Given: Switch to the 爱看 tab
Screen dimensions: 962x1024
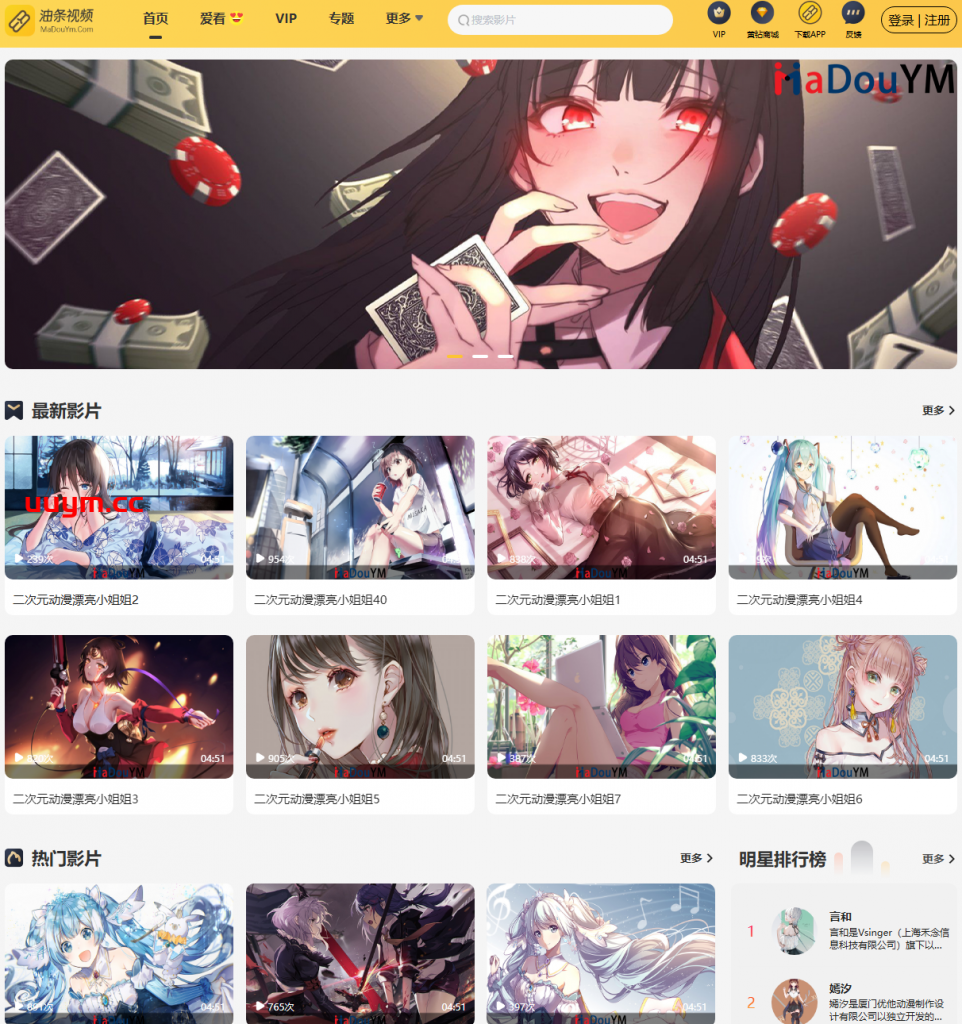Looking at the screenshot, I should [x=221, y=19].
